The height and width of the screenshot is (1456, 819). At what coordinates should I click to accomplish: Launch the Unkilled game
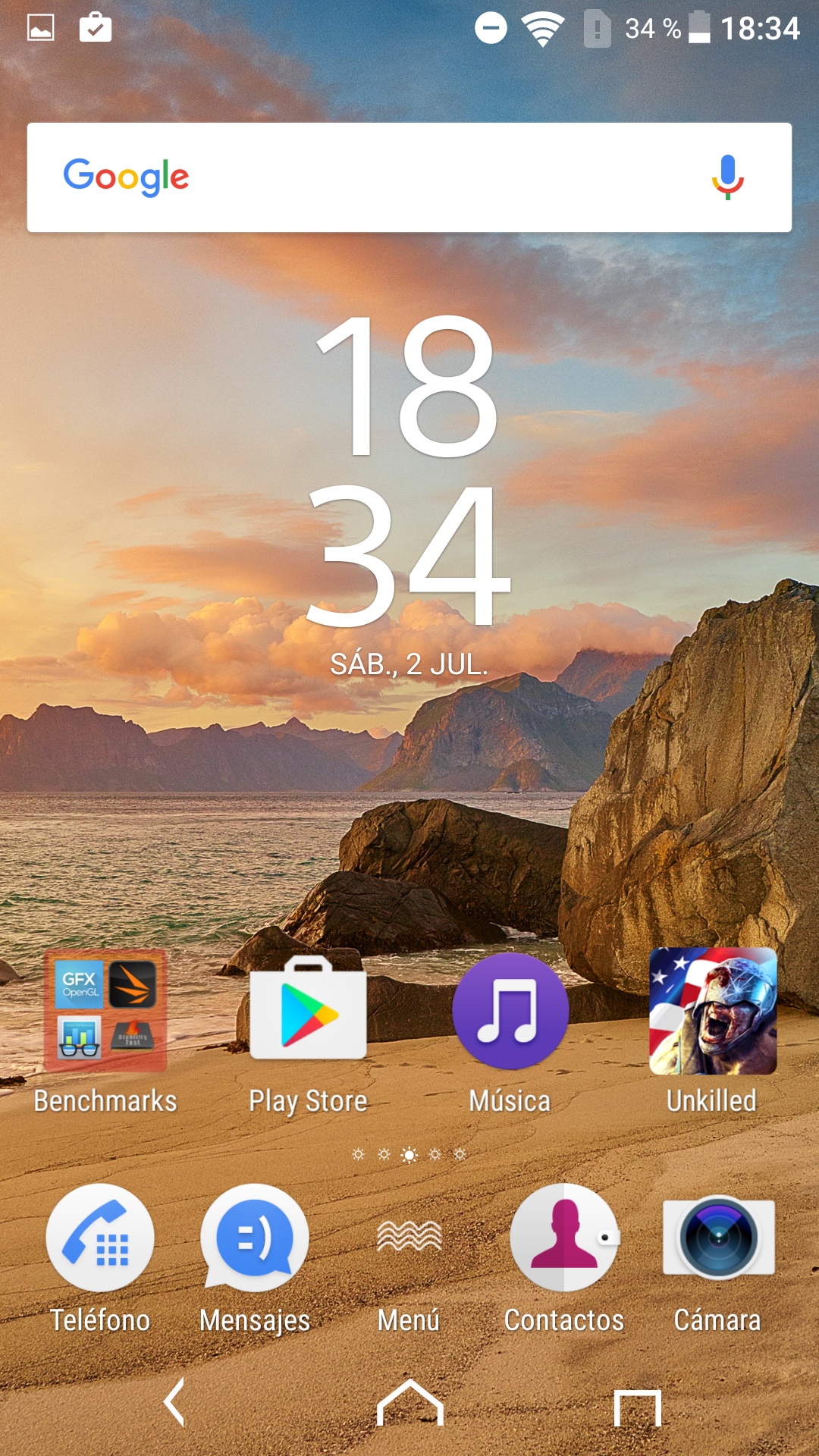tap(712, 1012)
